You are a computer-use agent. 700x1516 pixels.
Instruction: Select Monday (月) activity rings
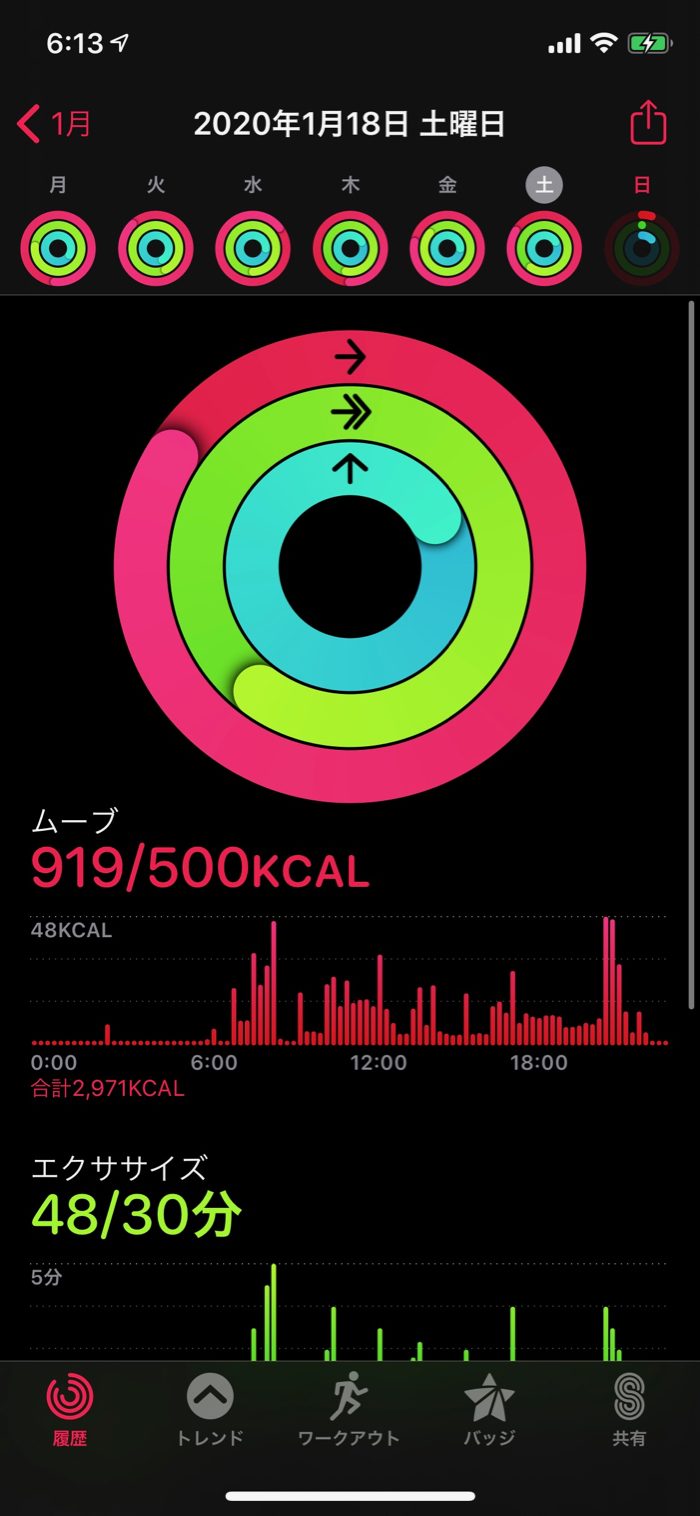pyautogui.click(x=58, y=249)
